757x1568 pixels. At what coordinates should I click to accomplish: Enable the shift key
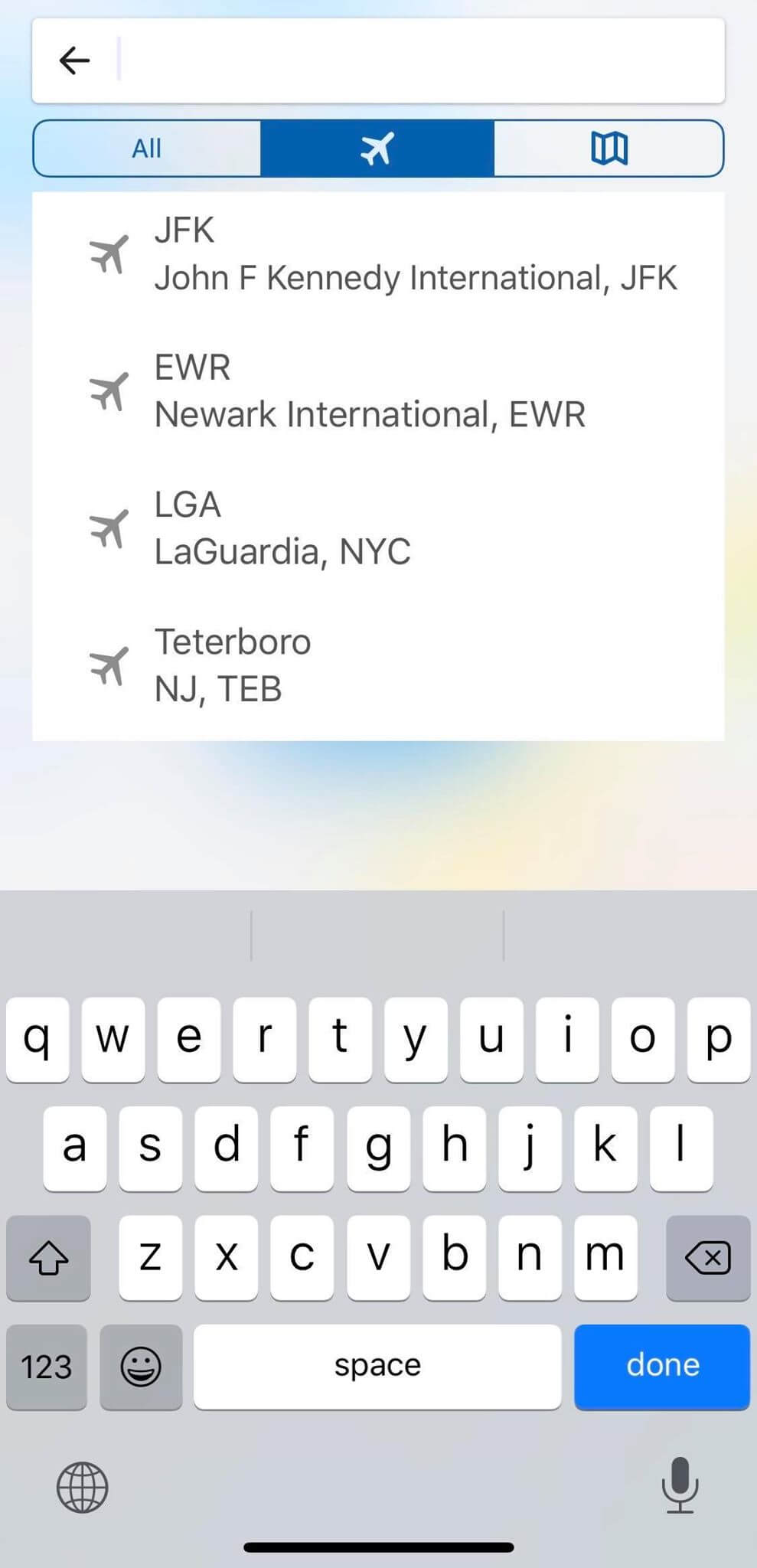tap(48, 1257)
